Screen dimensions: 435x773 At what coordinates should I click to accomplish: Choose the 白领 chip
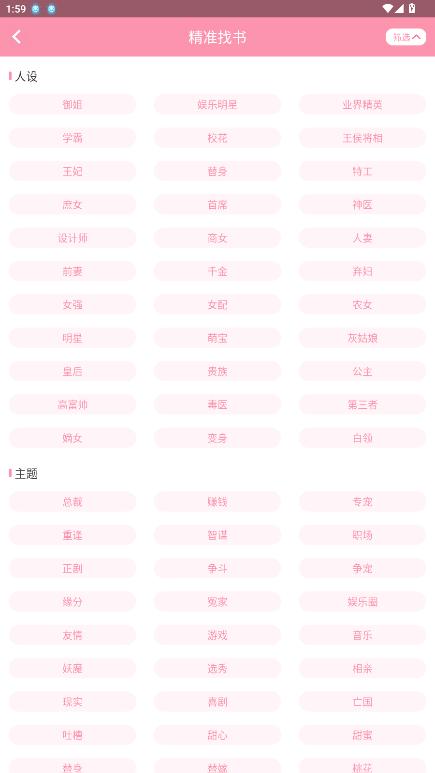[362, 438]
